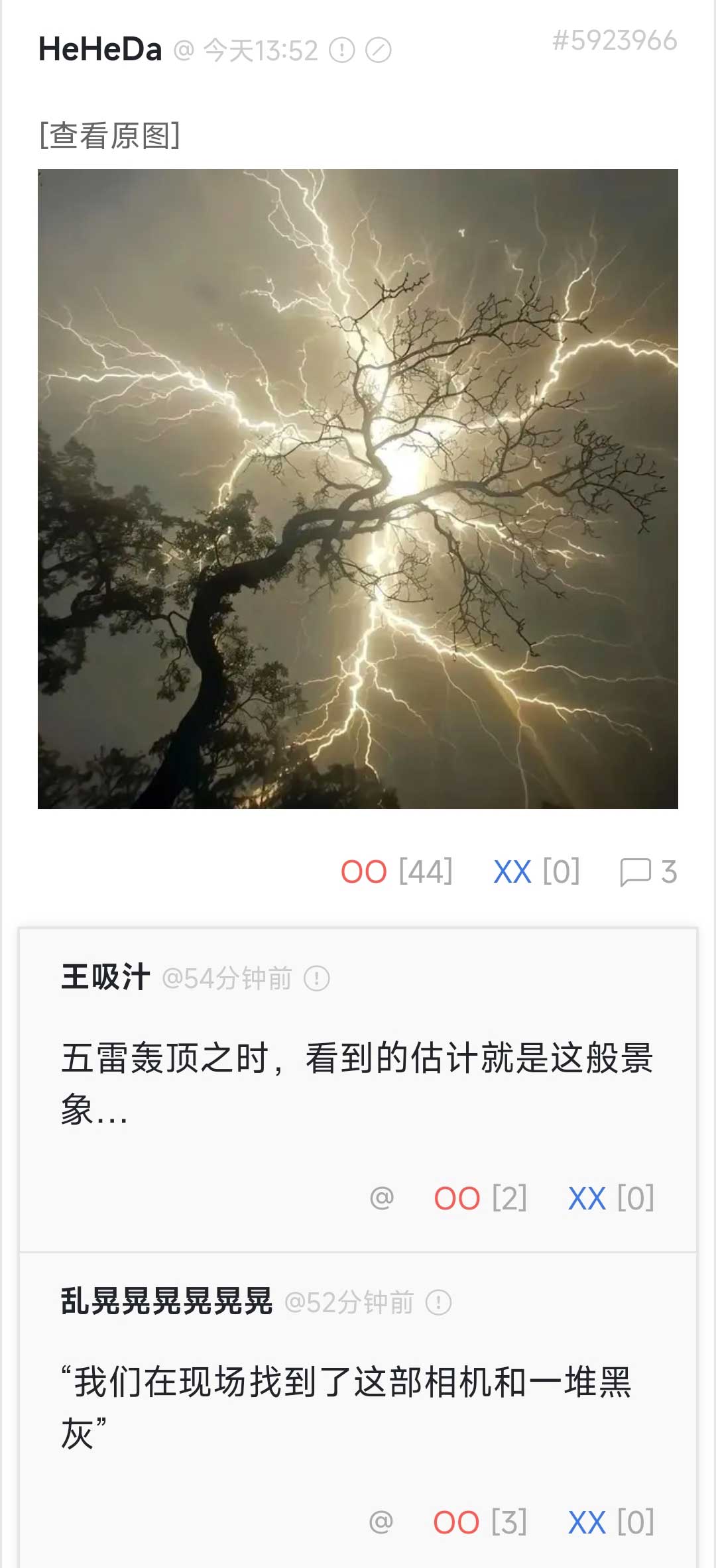Open post number #5923966 link

tap(615, 40)
